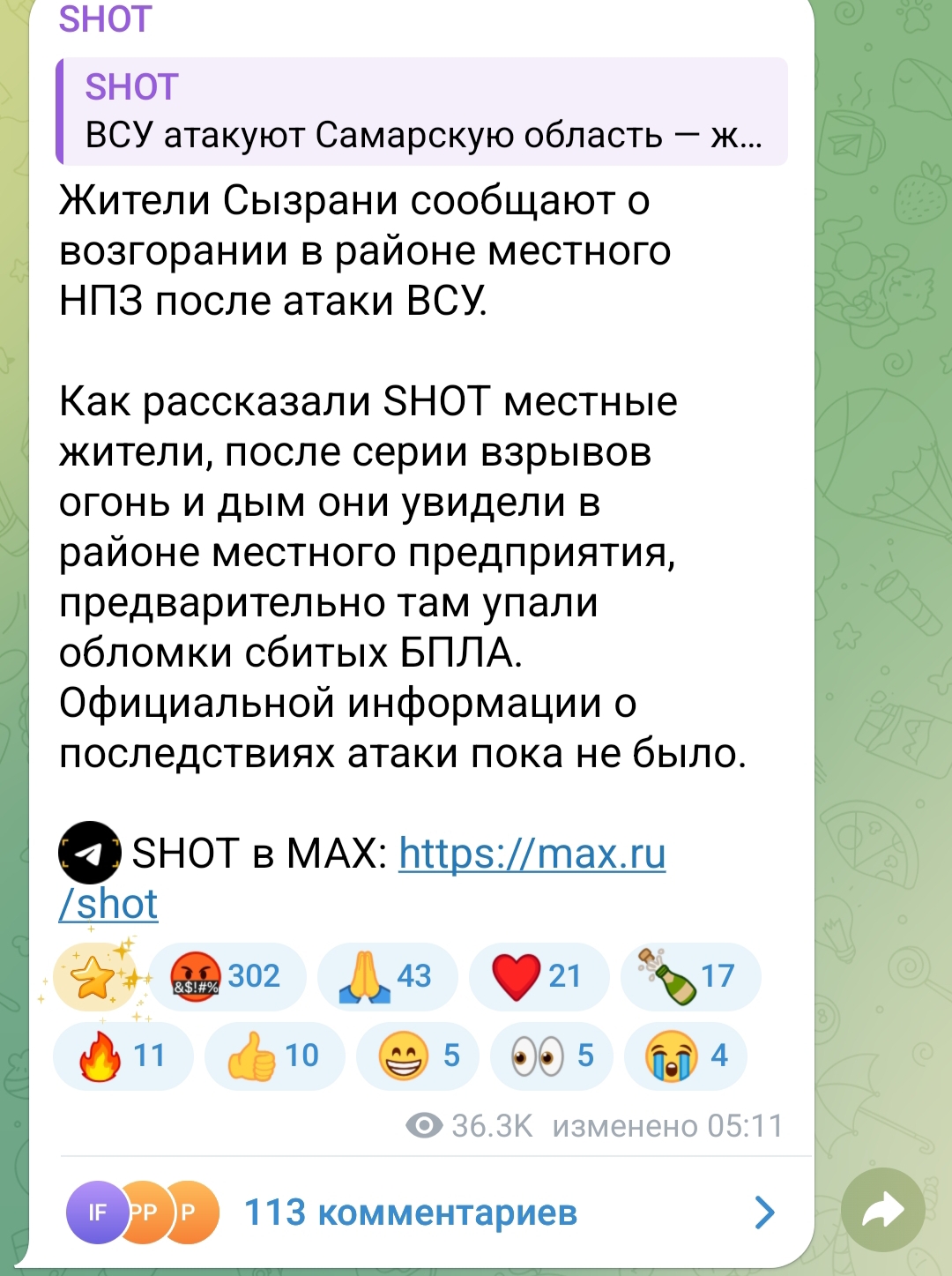The width and height of the screenshot is (952, 1276).
Task: React with the grinning face emoji
Action: tap(417, 1056)
